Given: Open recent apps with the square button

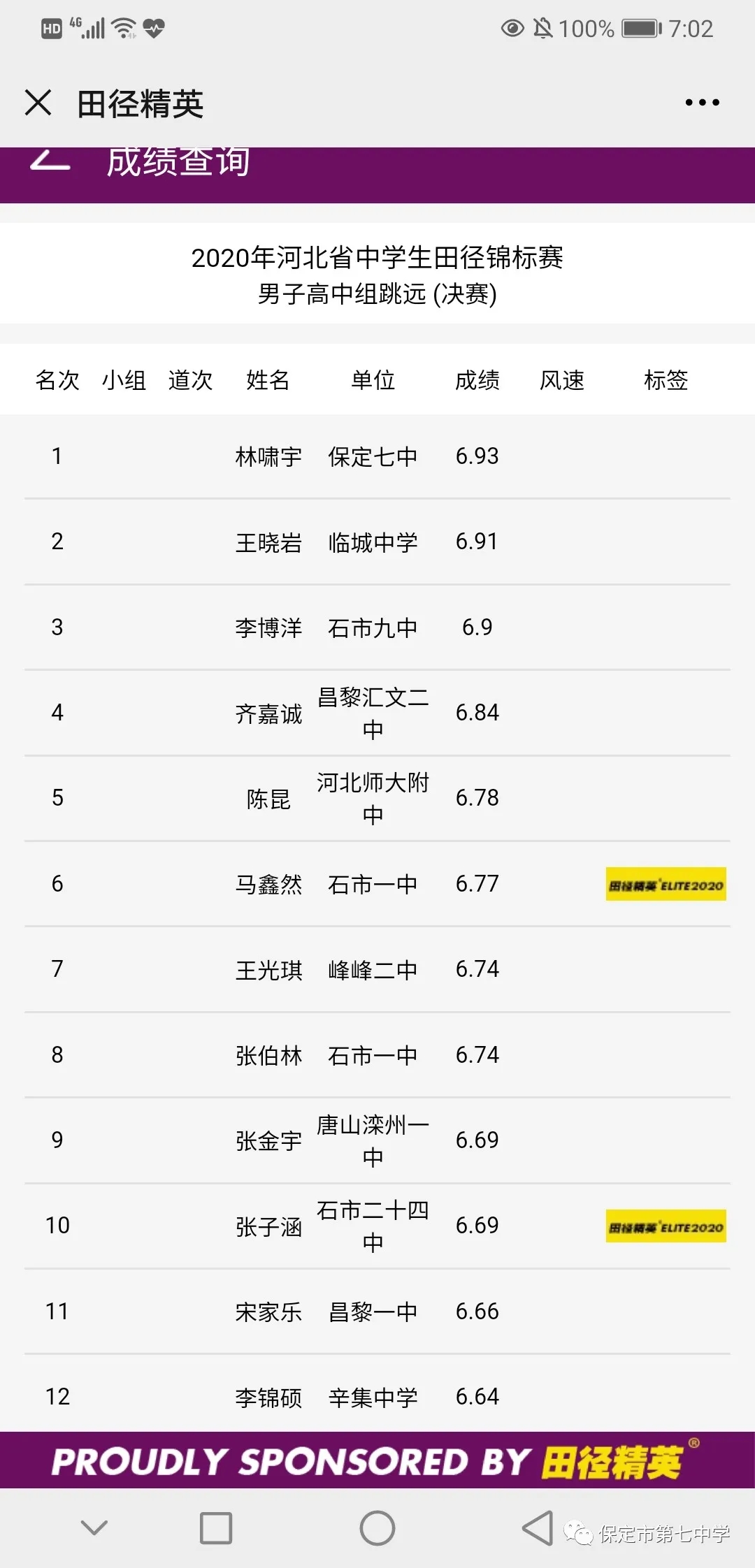Looking at the screenshot, I should [216, 1528].
